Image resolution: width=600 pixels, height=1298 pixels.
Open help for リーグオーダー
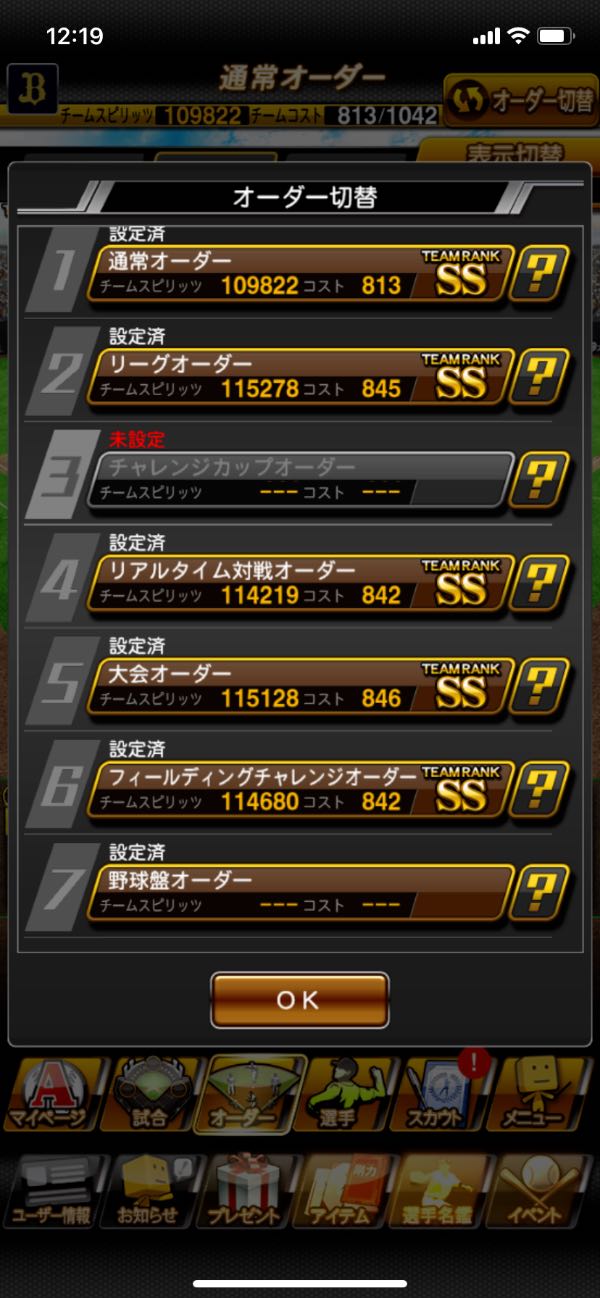tap(539, 376)
